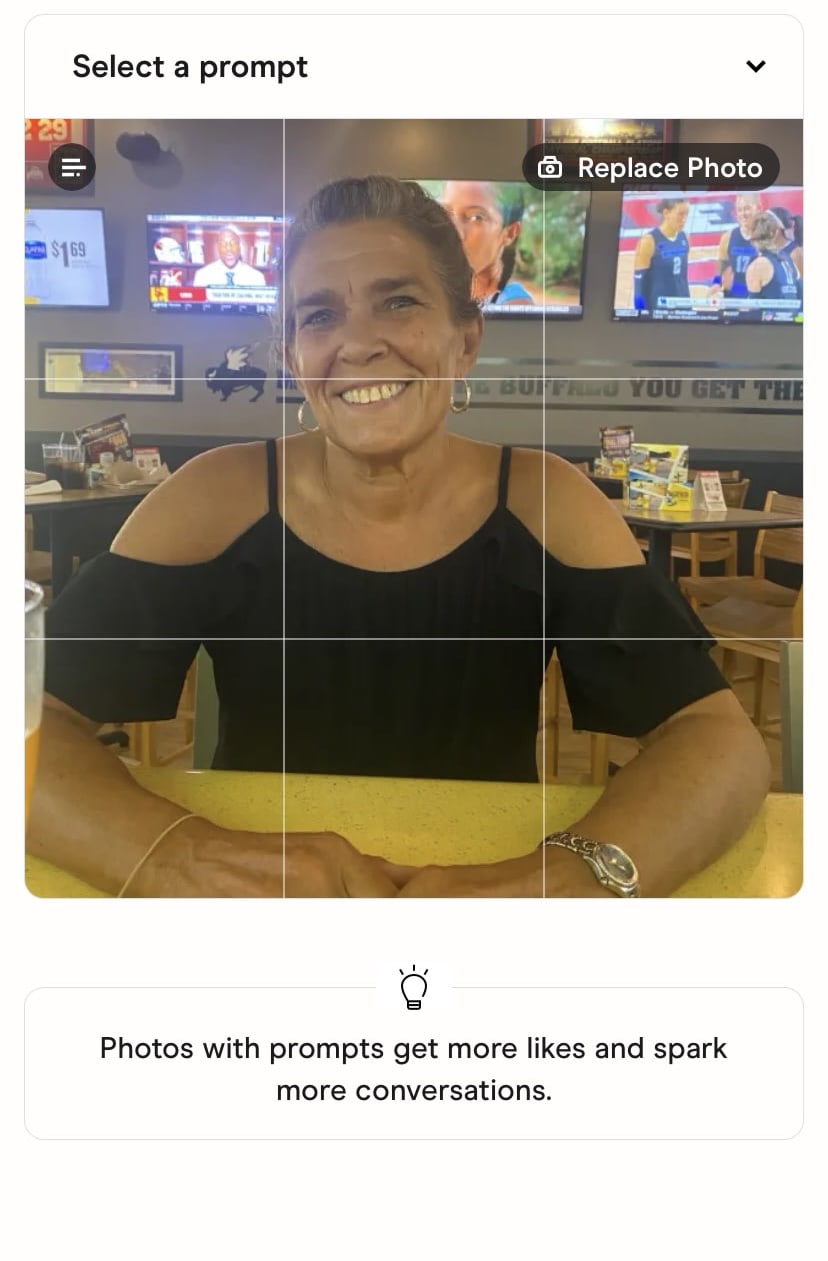Expand the Select a prompt dropdown

(x=755, y=67)
